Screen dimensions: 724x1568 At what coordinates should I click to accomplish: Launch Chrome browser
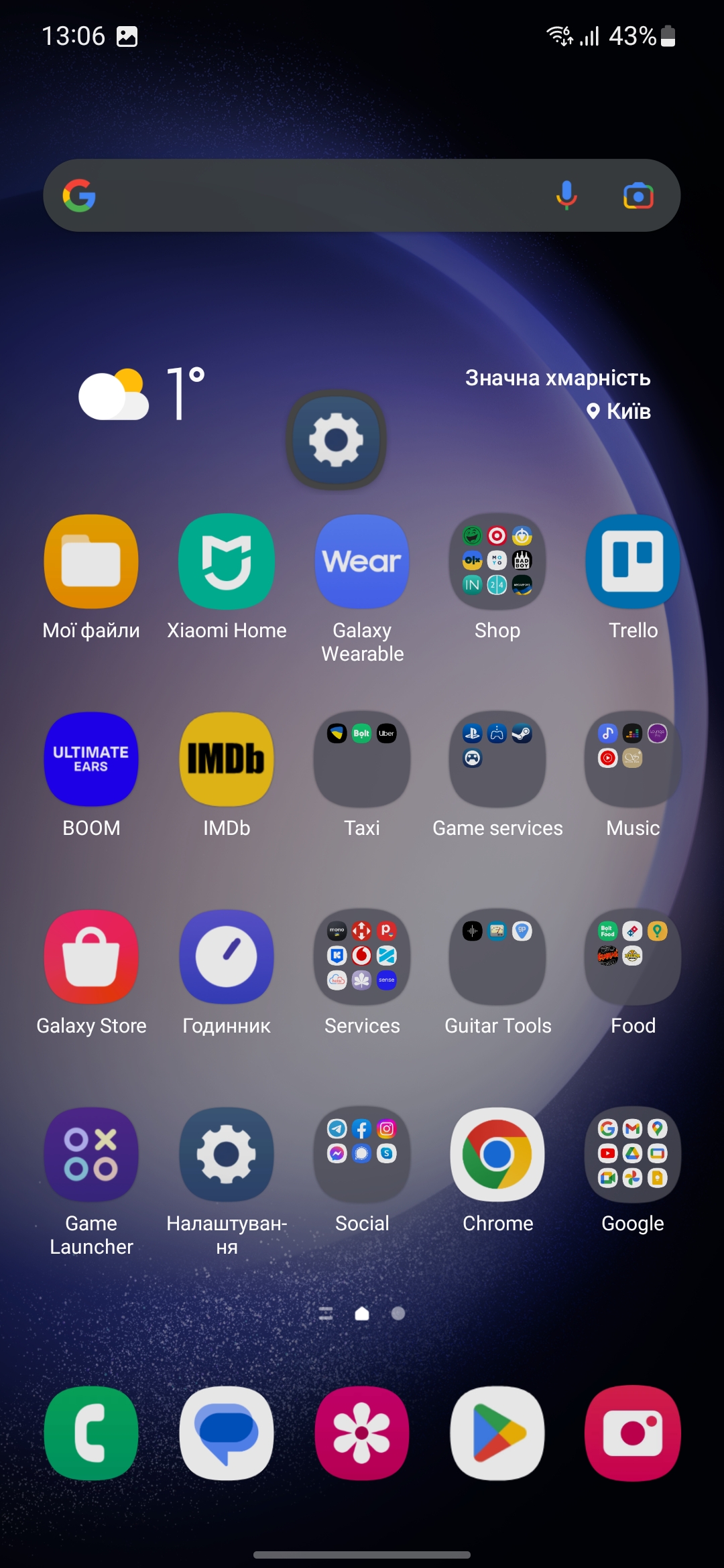(x=497, y=1155)
